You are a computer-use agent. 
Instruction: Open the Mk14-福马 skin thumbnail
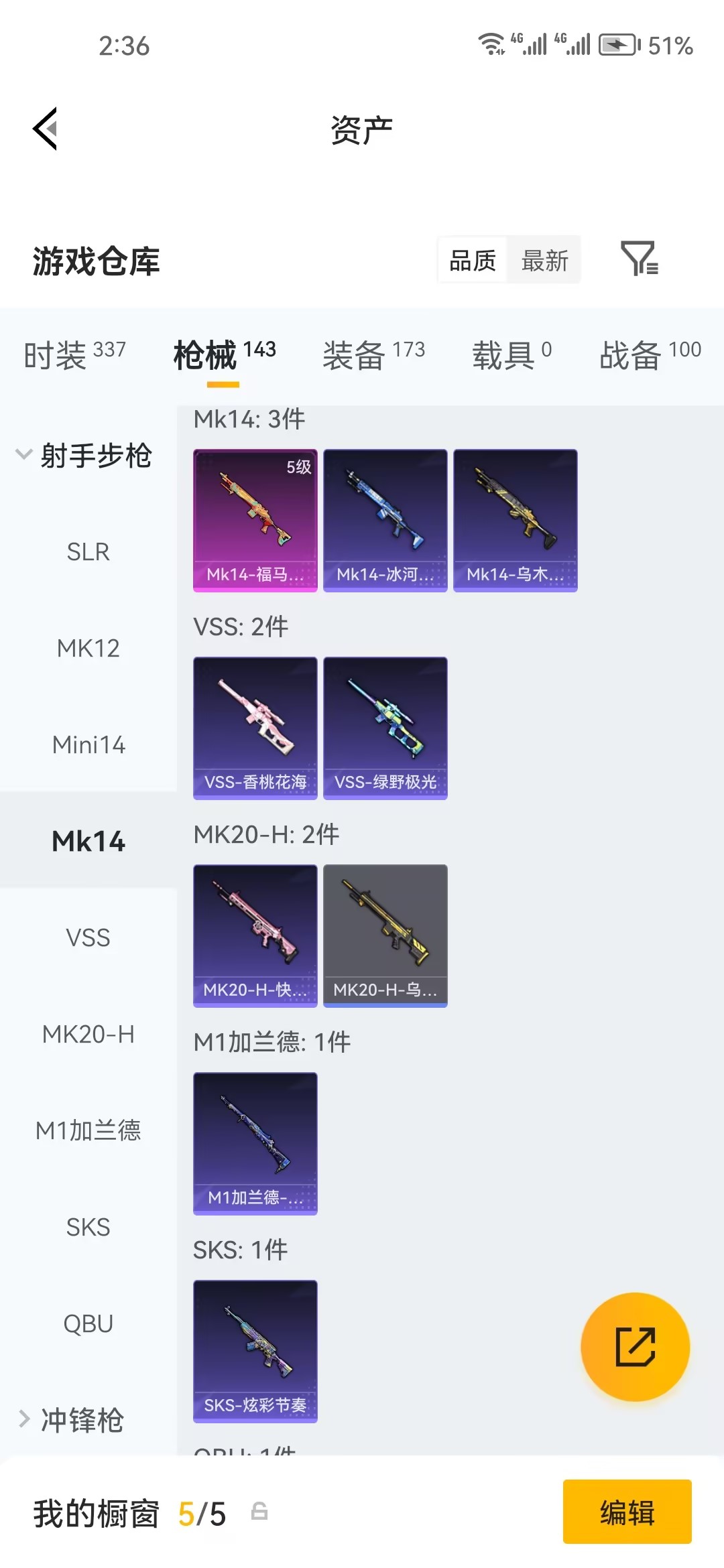(255, 520)
